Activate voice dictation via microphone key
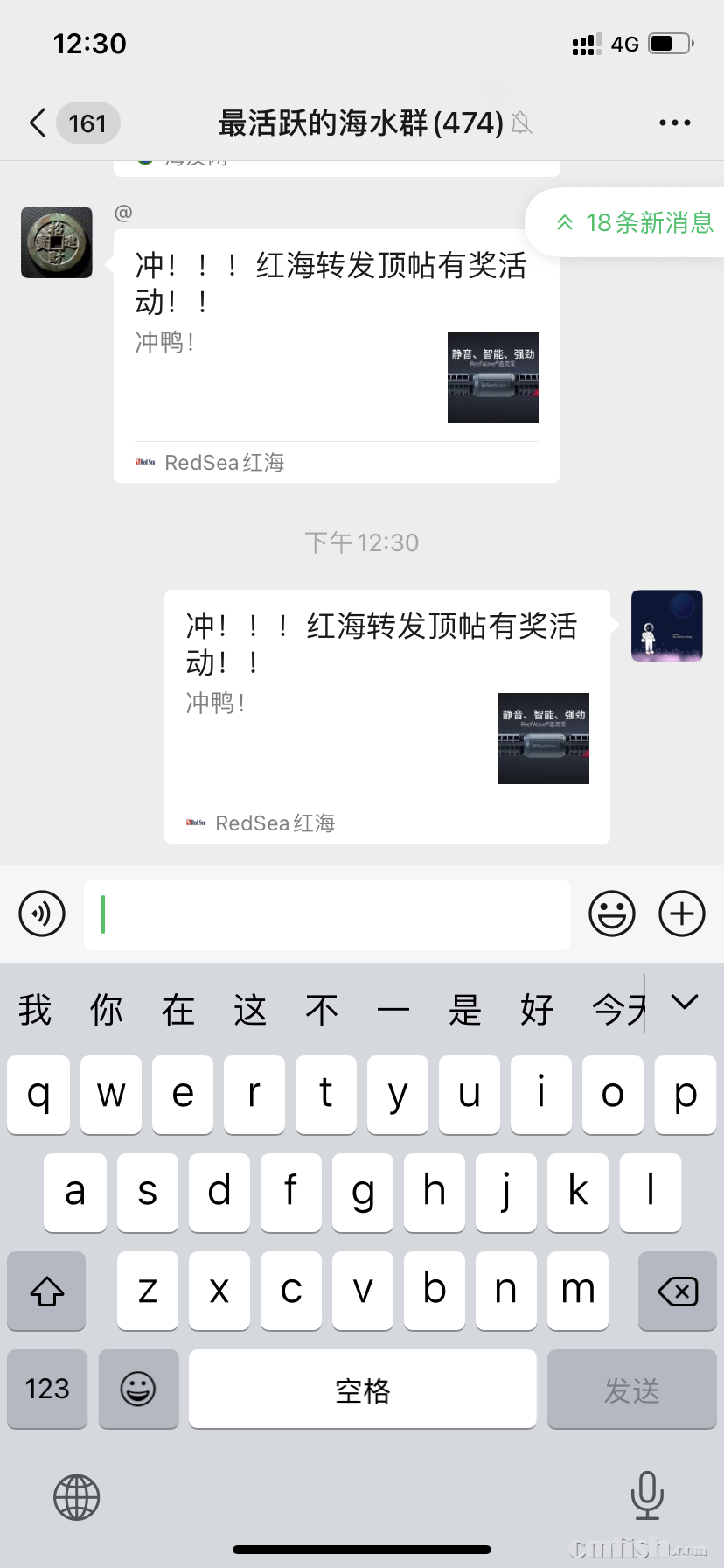Screen dimensions: 724x1568 [647, 1496]
